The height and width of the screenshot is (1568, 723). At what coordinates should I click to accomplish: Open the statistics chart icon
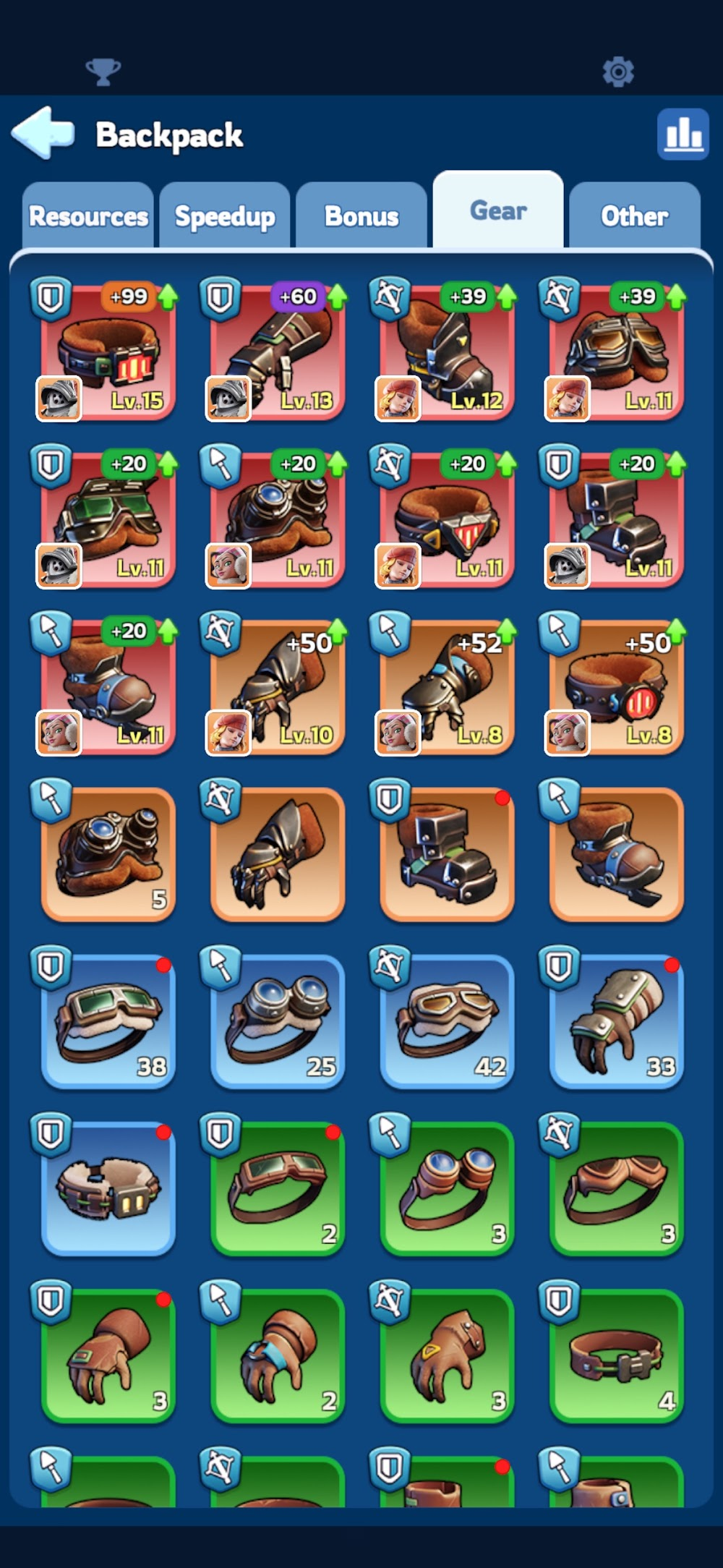point(683,134)
